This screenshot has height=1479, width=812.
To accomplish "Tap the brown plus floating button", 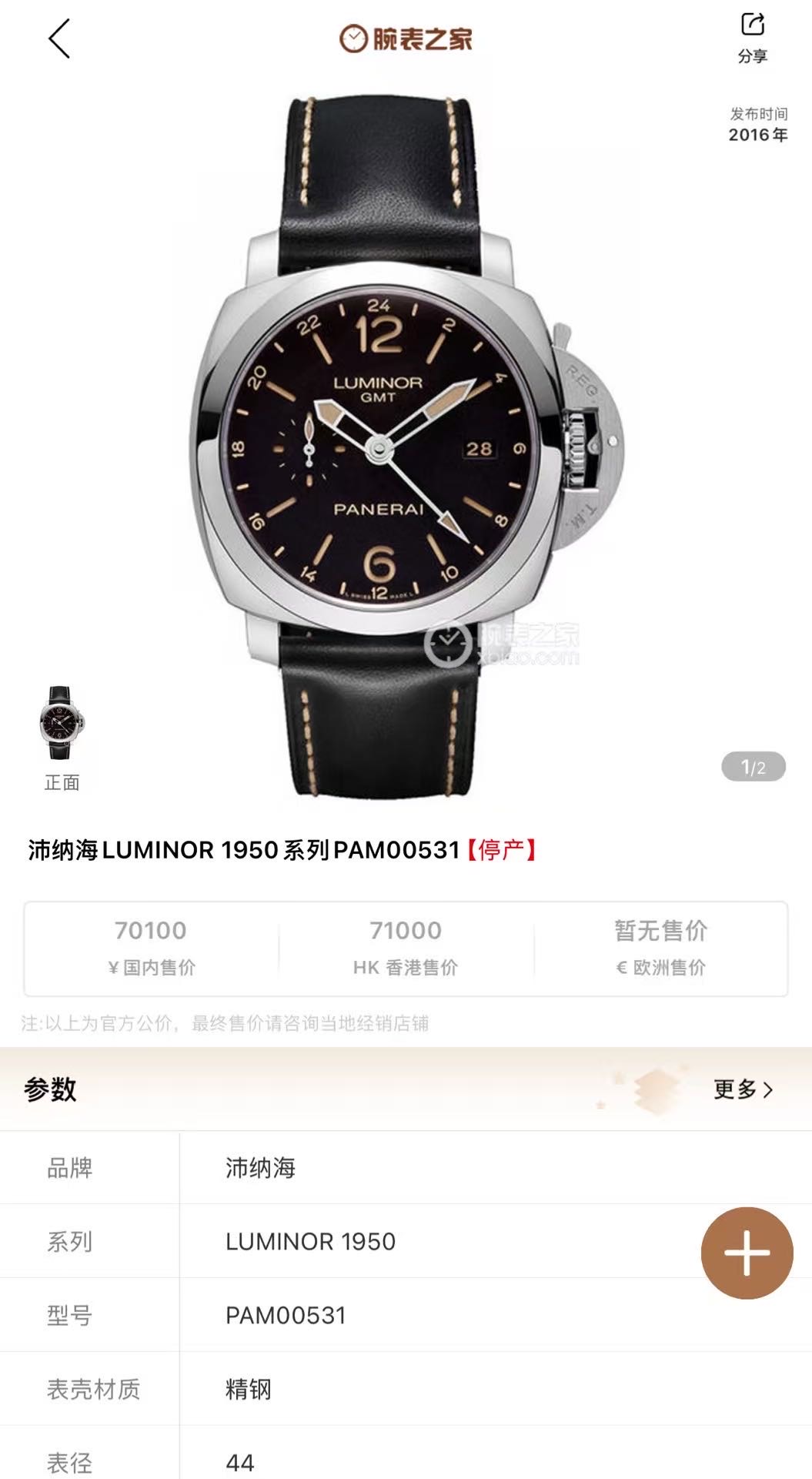I will click(x=747, y=1253).
